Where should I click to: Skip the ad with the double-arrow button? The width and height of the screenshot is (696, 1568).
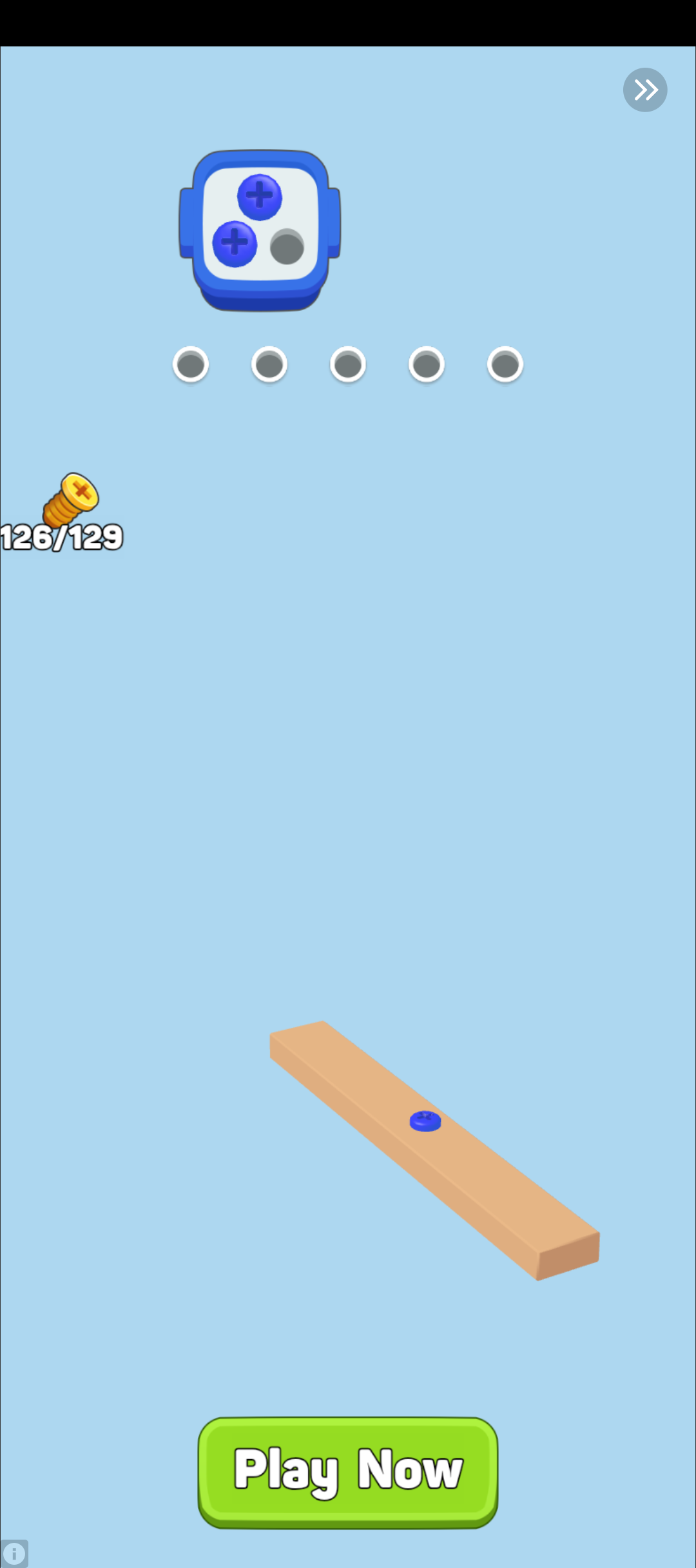point(645,90)
